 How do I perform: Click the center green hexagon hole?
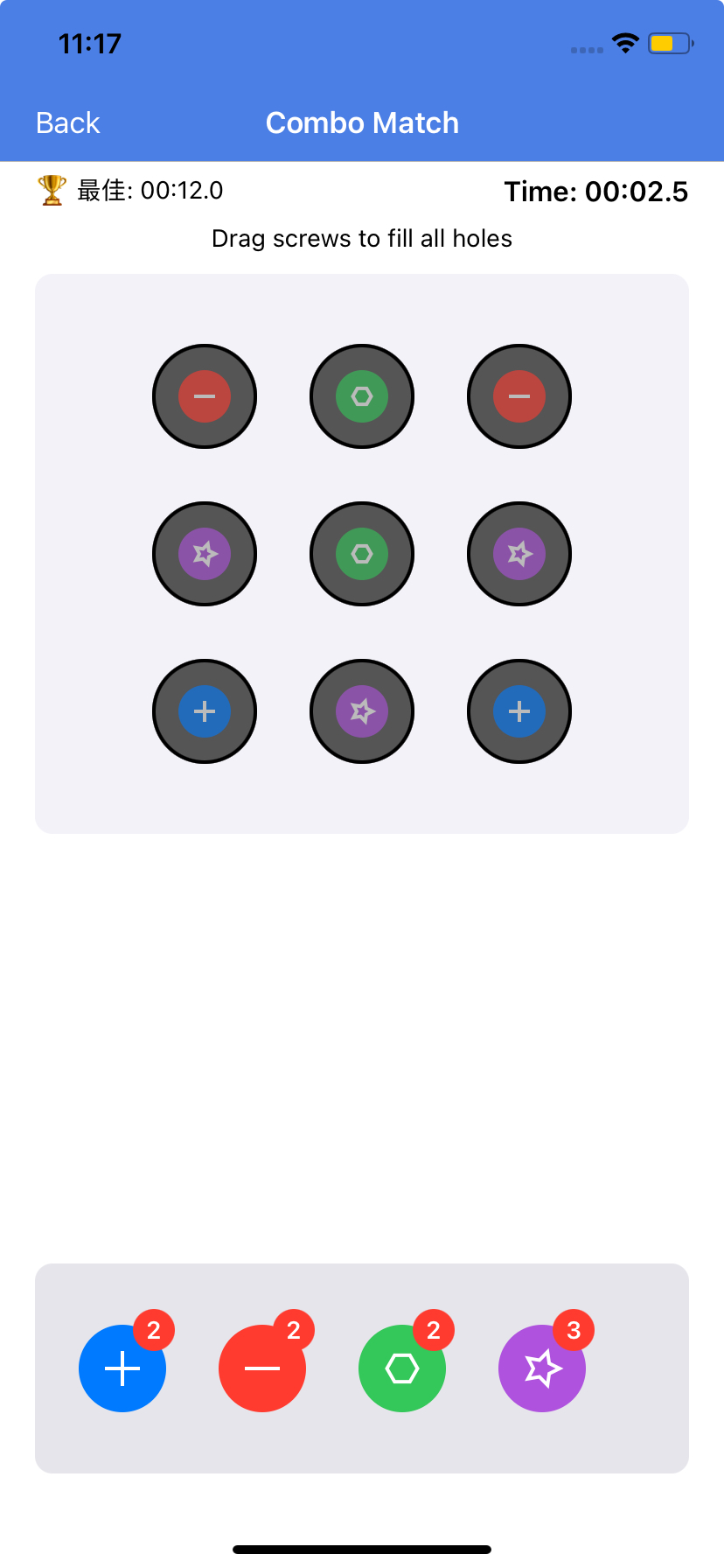pos(362,553)
